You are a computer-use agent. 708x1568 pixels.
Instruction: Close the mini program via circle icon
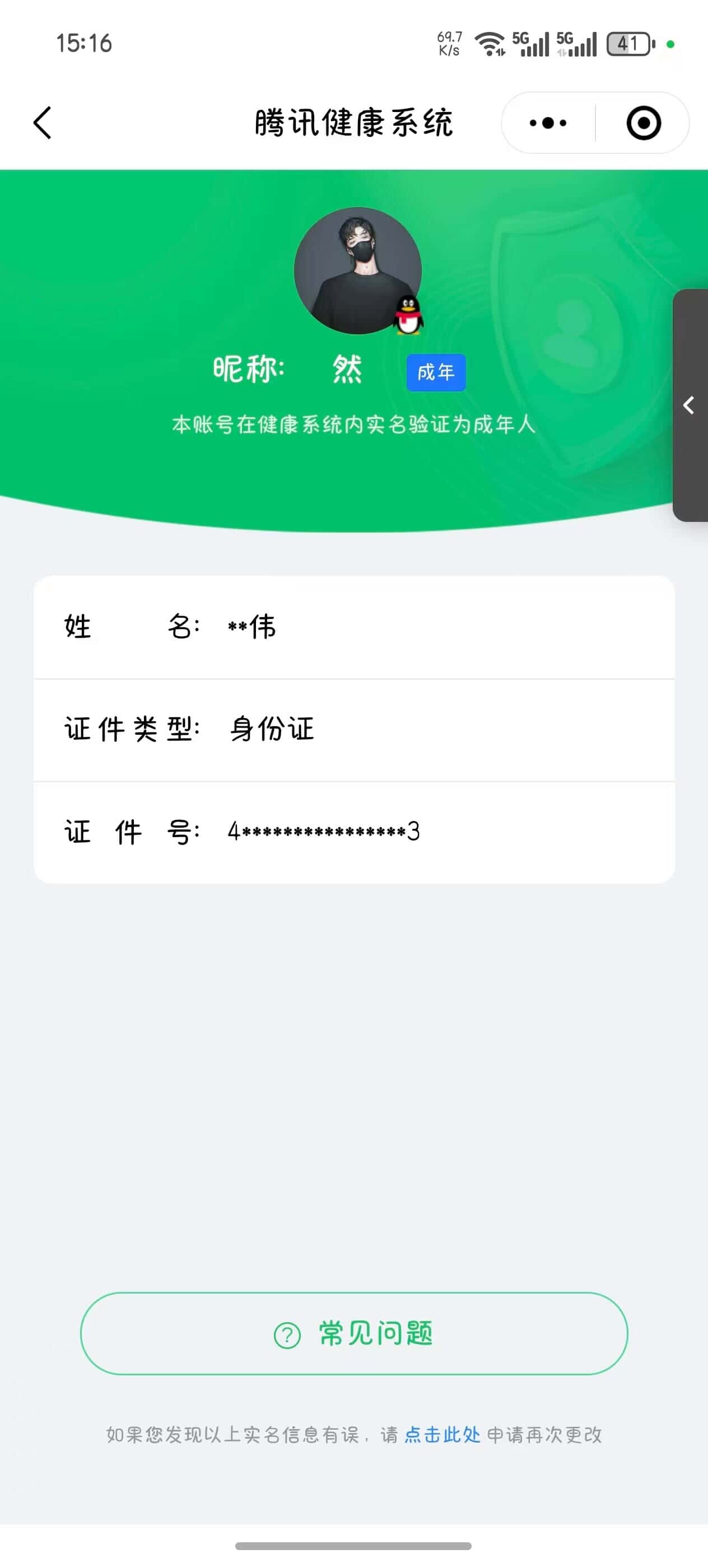[643, 123]
